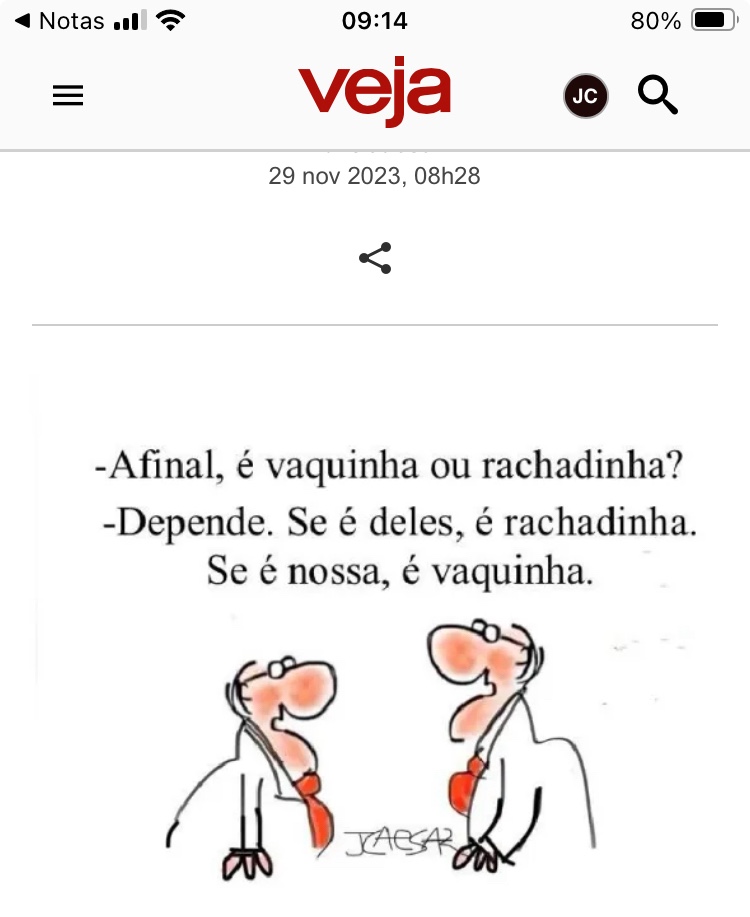Open the search magnifier icon
The height and width of the screenshot is (917, 750).
coord(657,96)
